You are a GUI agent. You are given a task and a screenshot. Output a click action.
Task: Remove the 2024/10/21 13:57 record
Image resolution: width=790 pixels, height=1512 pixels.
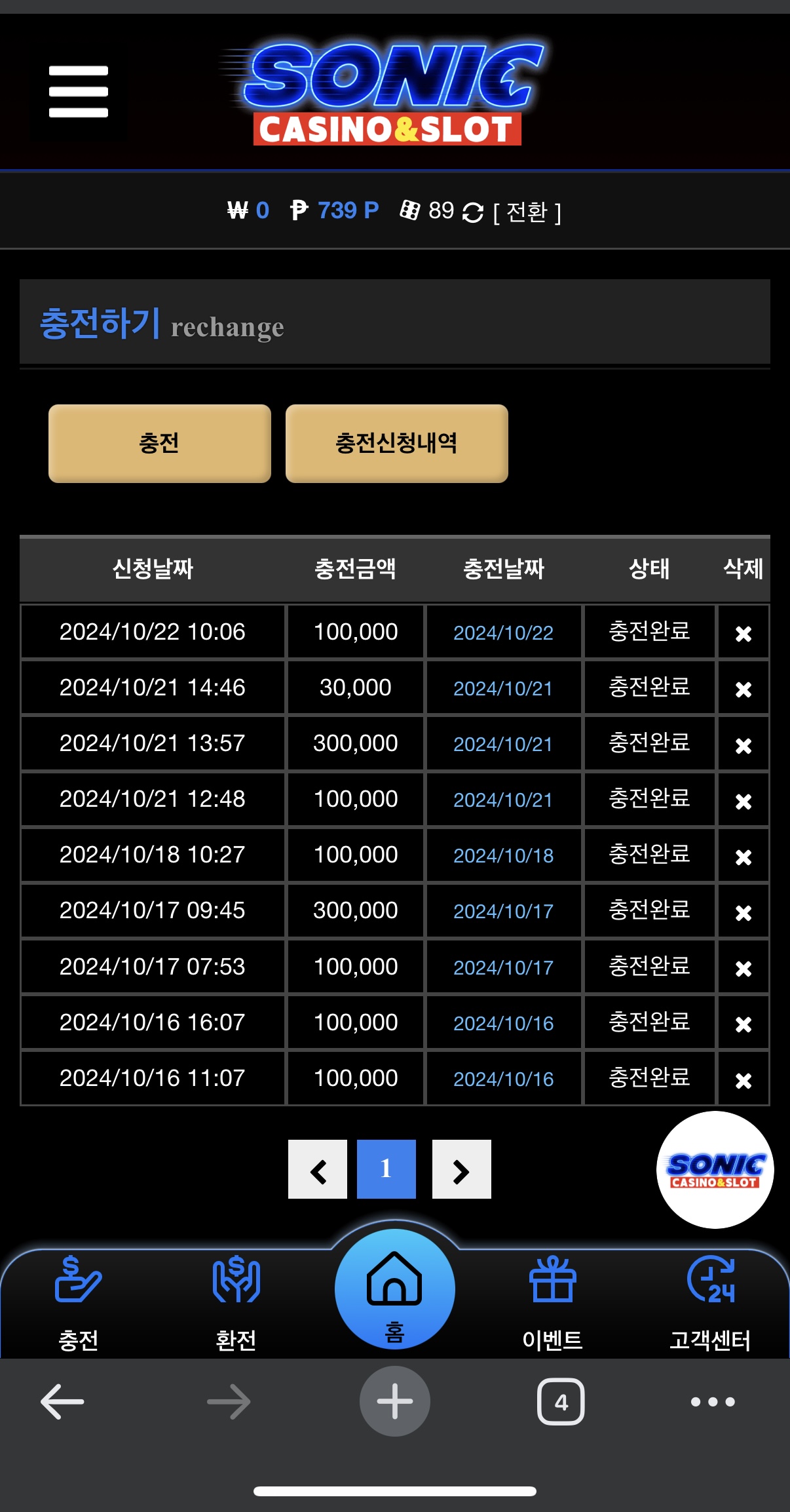coord(743,745)
